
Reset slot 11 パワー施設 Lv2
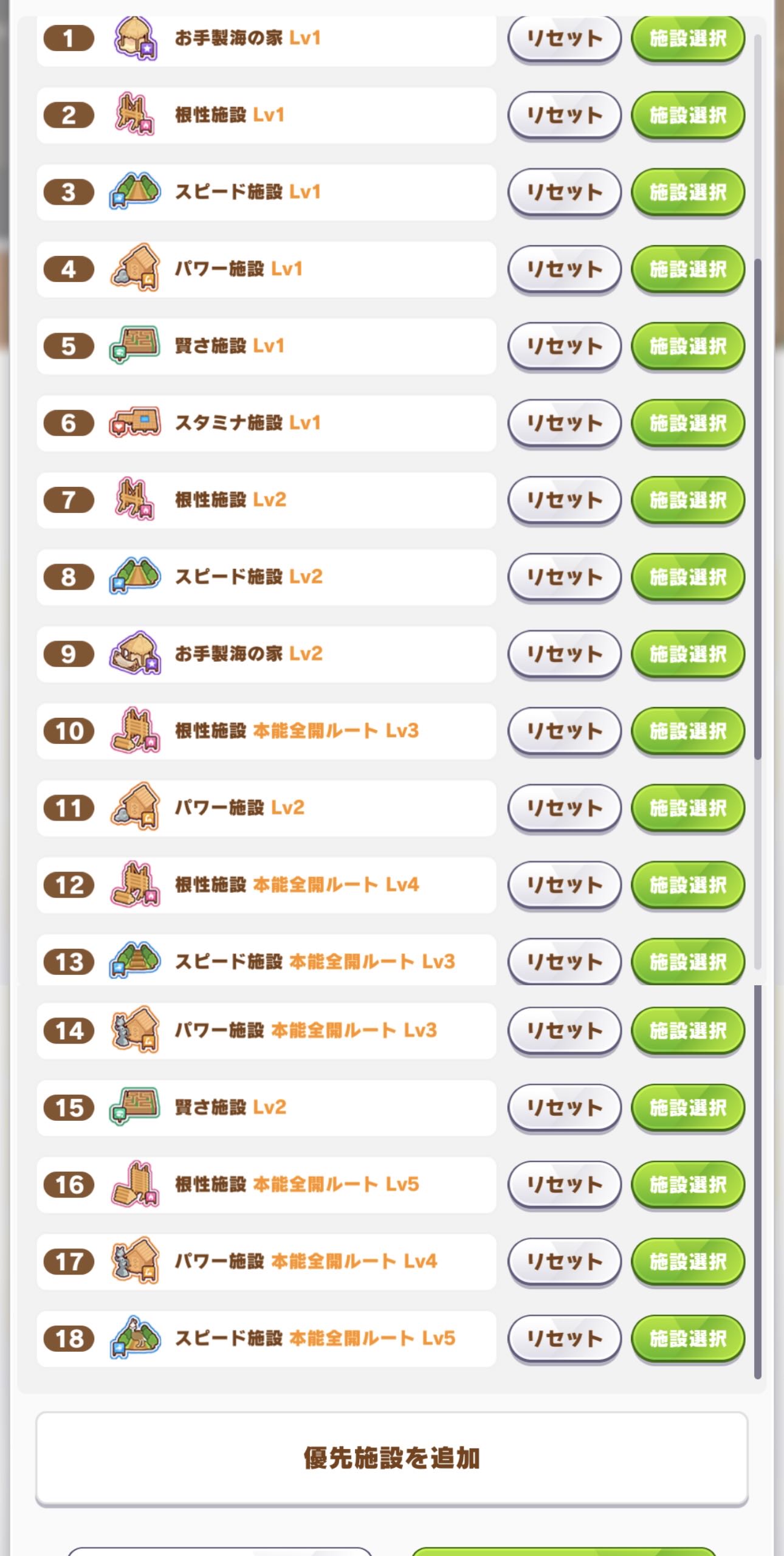pyautogui.click(x=564, y=808)
